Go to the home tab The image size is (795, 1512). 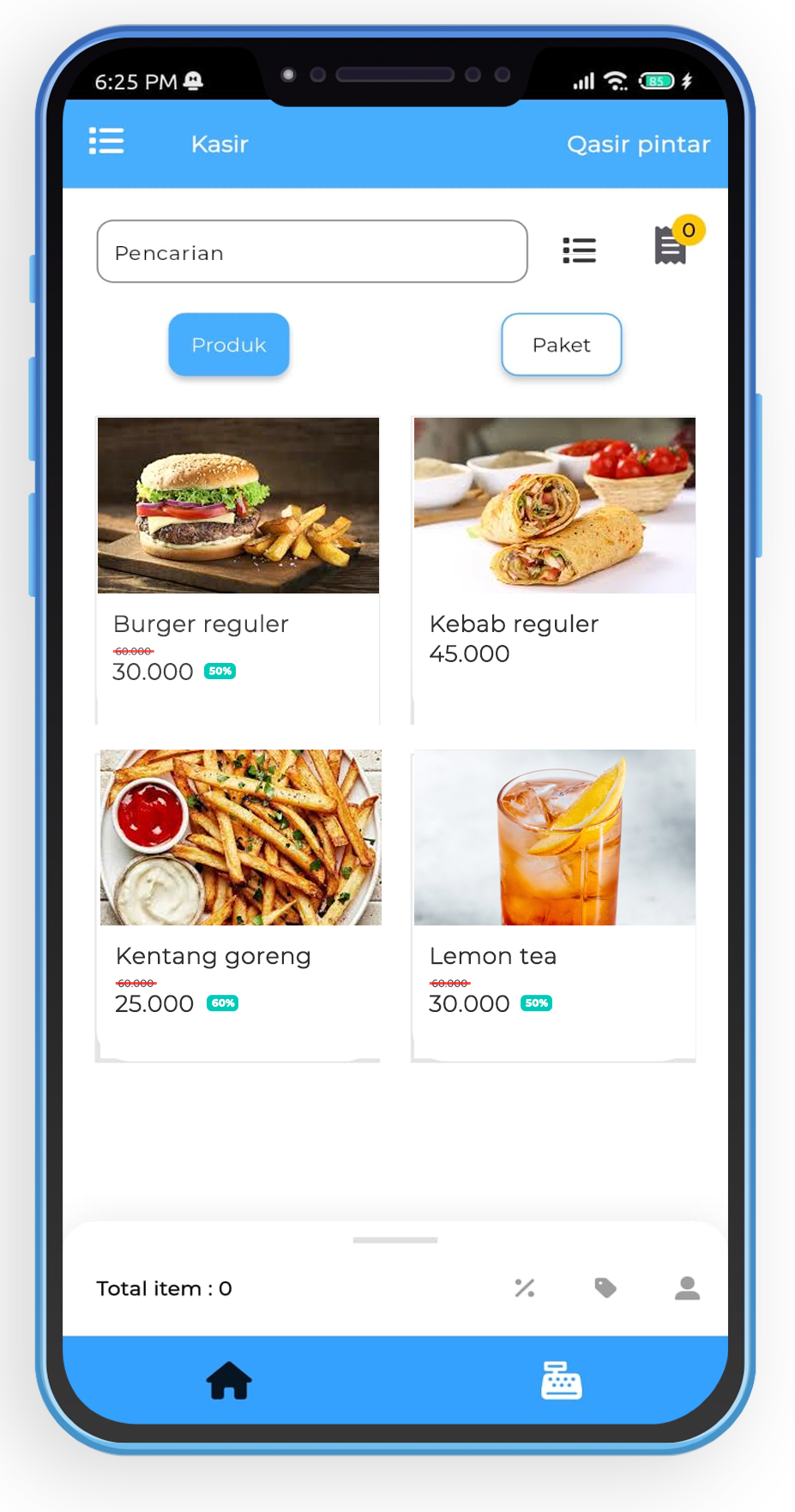229,1381
